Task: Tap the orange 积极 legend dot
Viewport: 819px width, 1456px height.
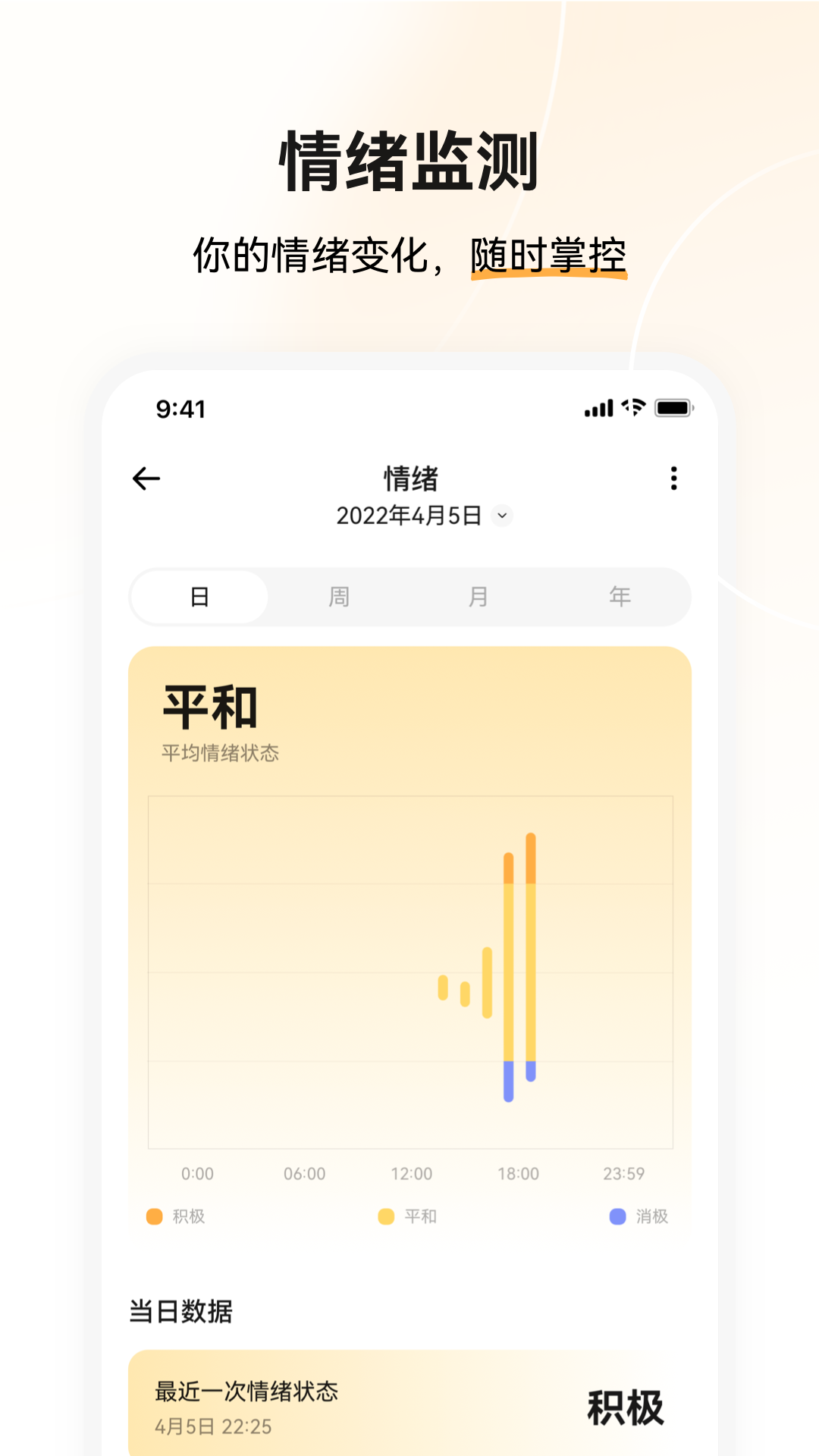Action: coord(152,1216)
